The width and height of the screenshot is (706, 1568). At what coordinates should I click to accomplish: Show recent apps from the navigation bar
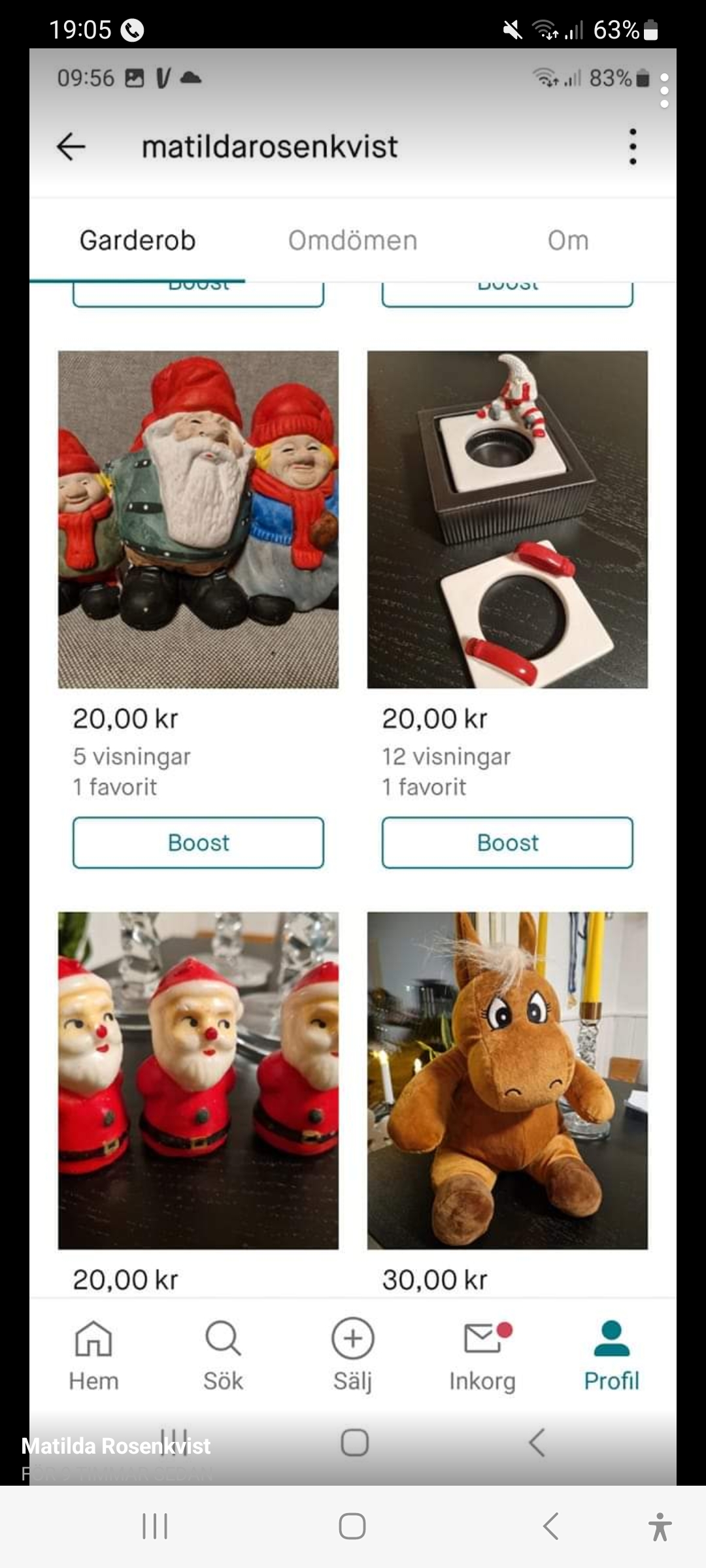[155, 1526]
